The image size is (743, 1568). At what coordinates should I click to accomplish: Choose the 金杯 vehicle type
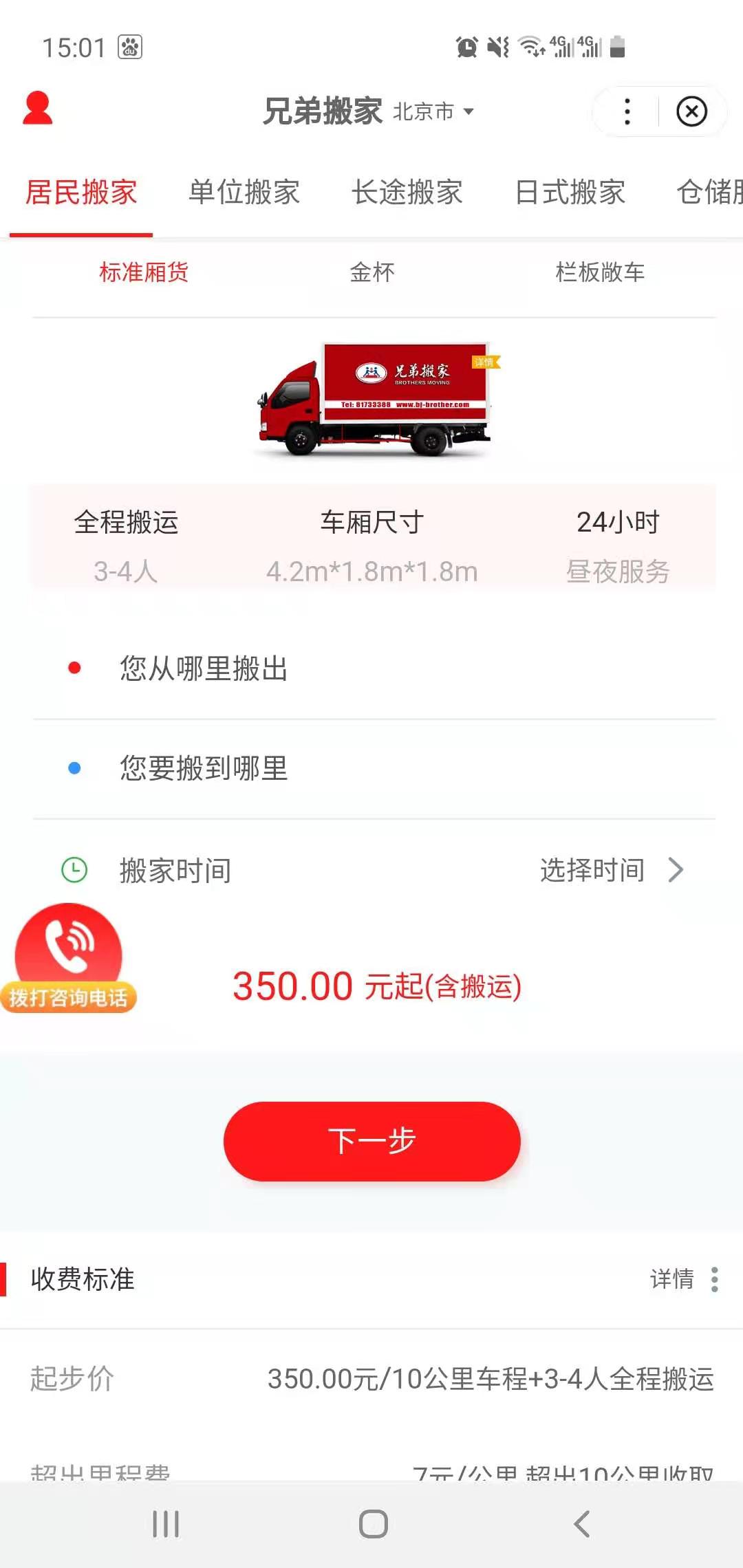(372, 272)
